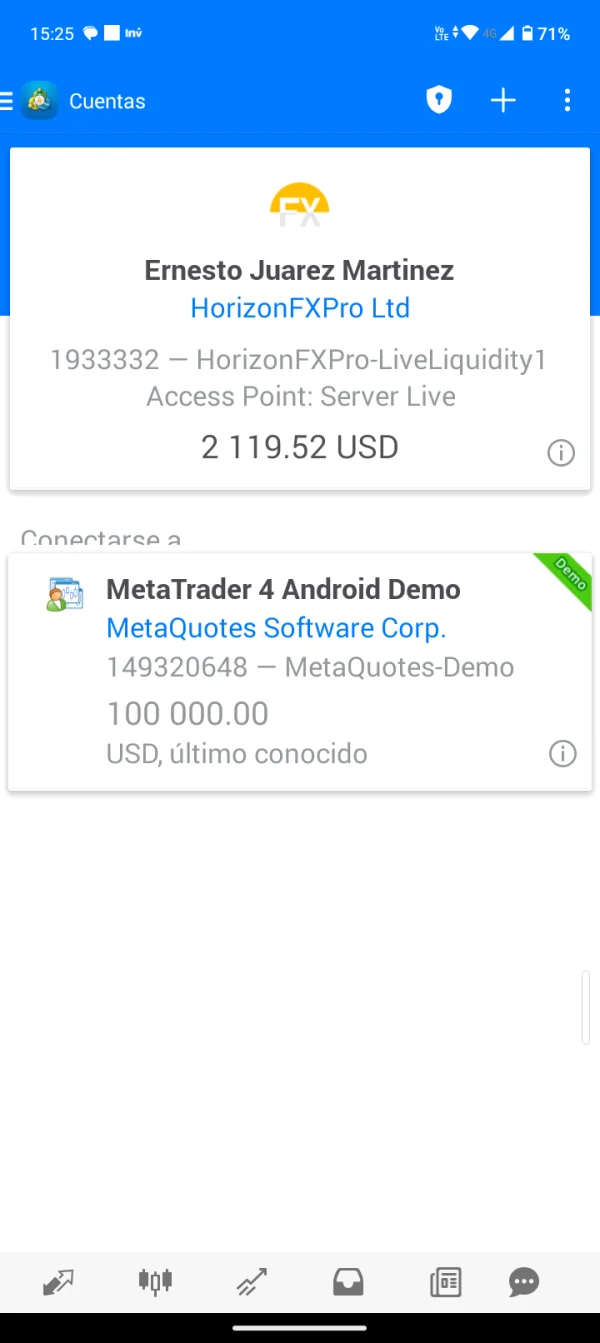Image resolution: width=600 pixels, height=1343 pixels.
Task: Open the hamburger drawer menu
Action: 8,101
